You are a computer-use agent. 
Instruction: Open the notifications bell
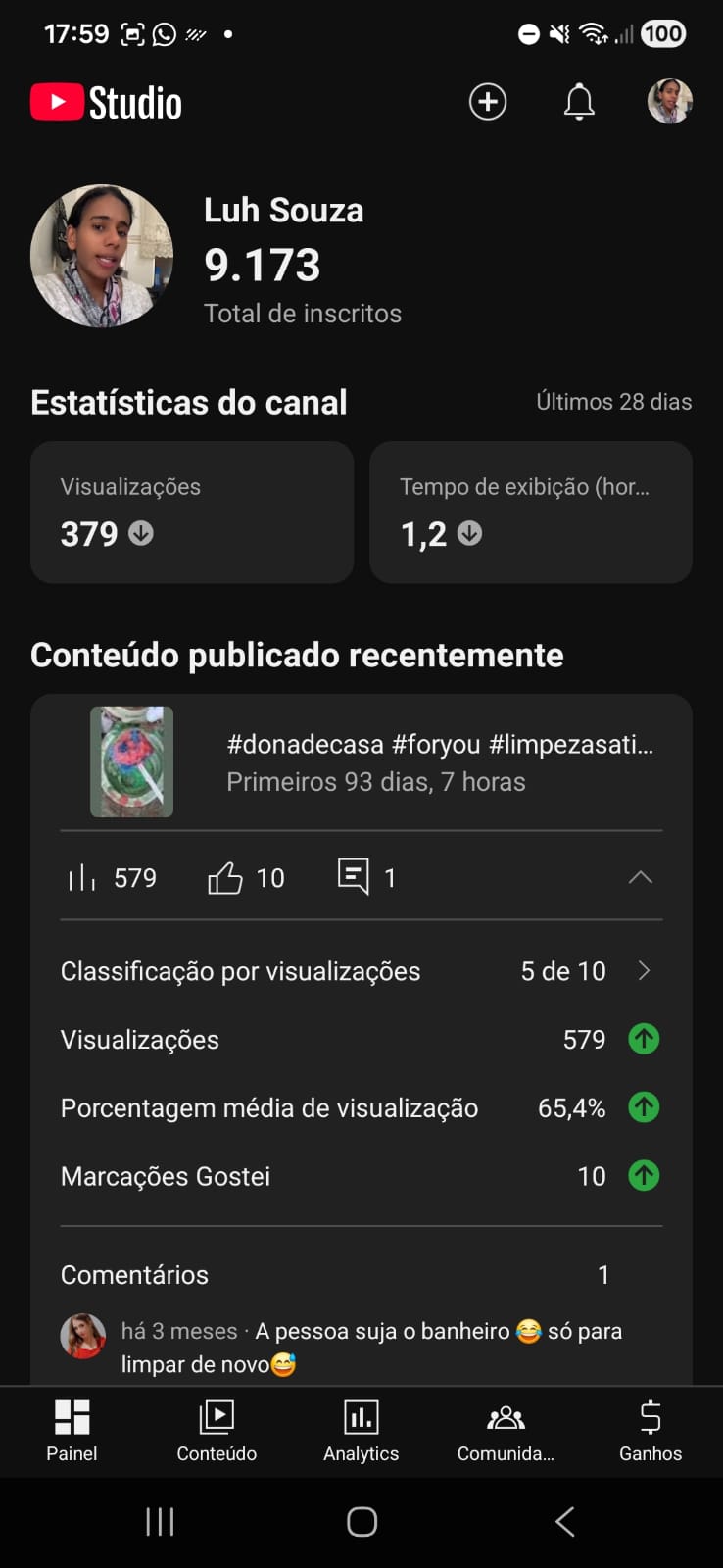tap(579, 102)
